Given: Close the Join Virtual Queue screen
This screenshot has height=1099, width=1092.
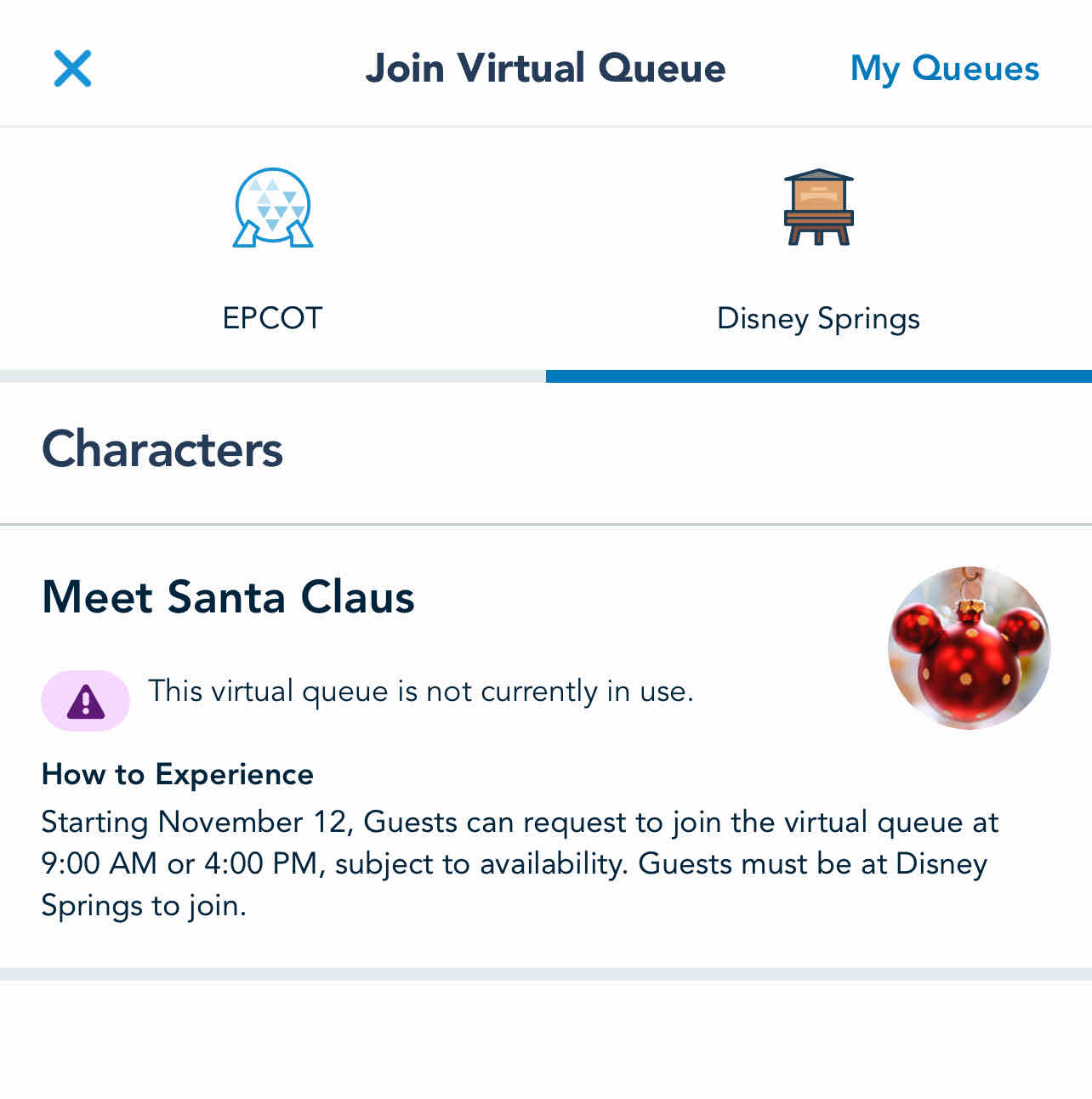Looking at the screenshot, I should click(x=72, y=68).
